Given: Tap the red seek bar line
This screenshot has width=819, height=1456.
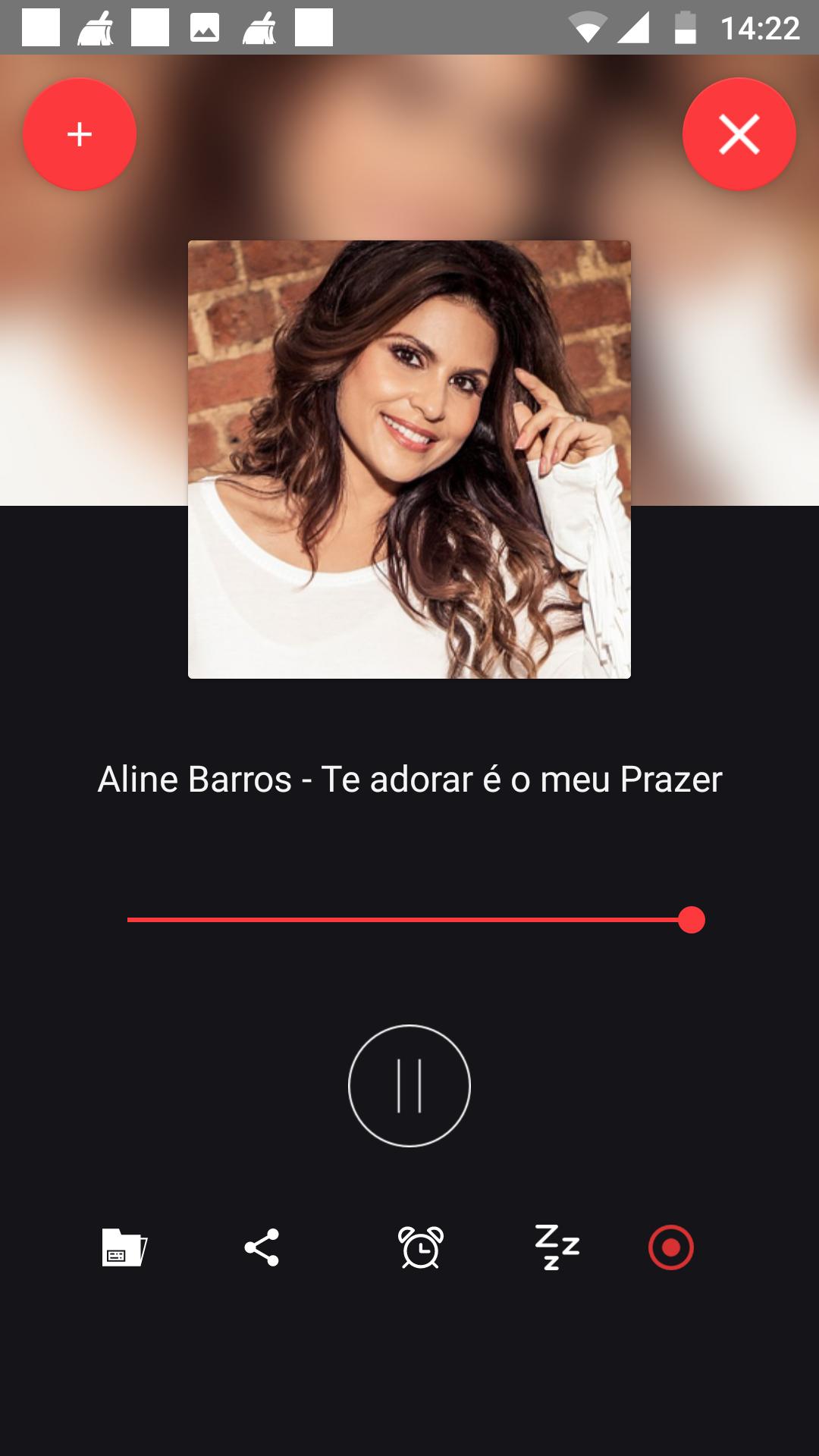Looking at the screenshot, I should click(409, 920).
